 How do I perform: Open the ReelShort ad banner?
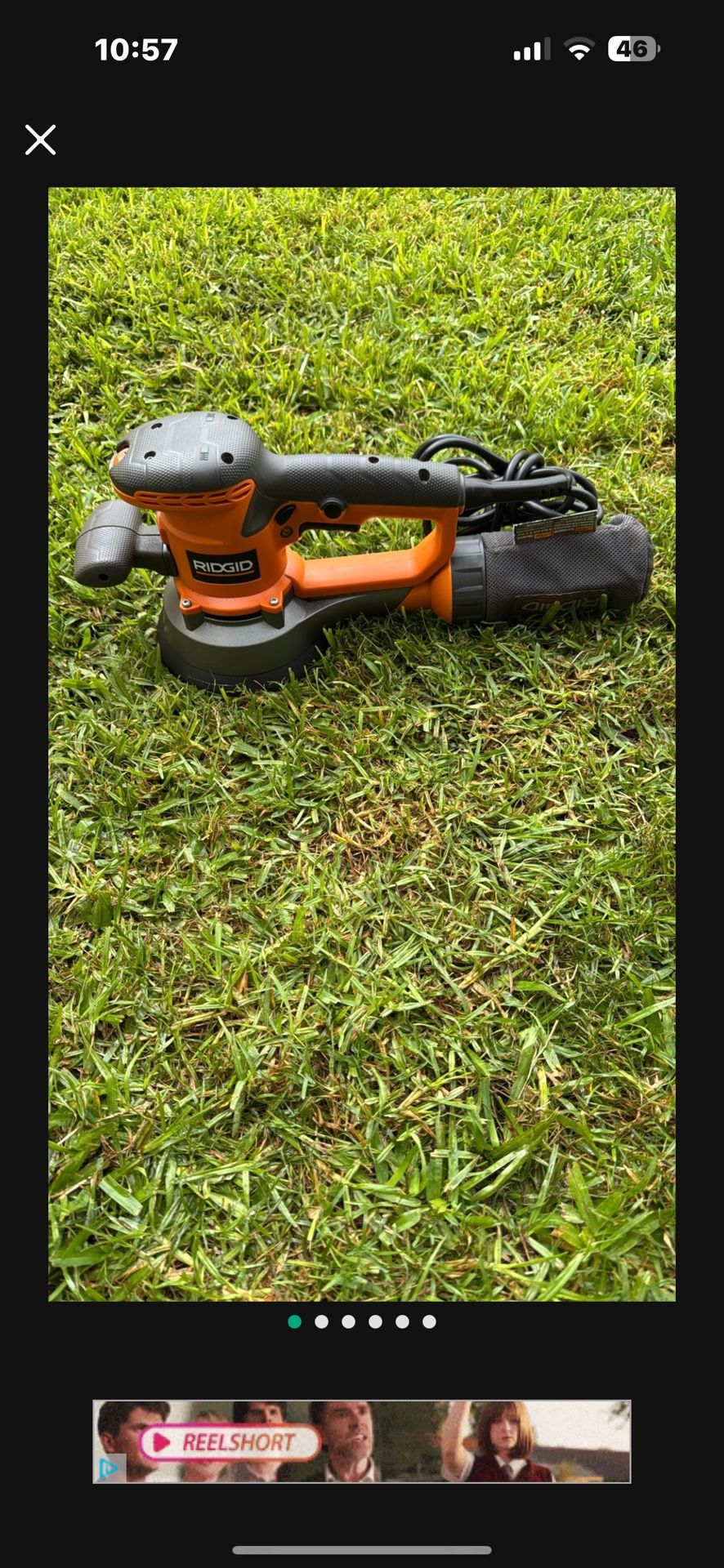tap(362, 1441)
